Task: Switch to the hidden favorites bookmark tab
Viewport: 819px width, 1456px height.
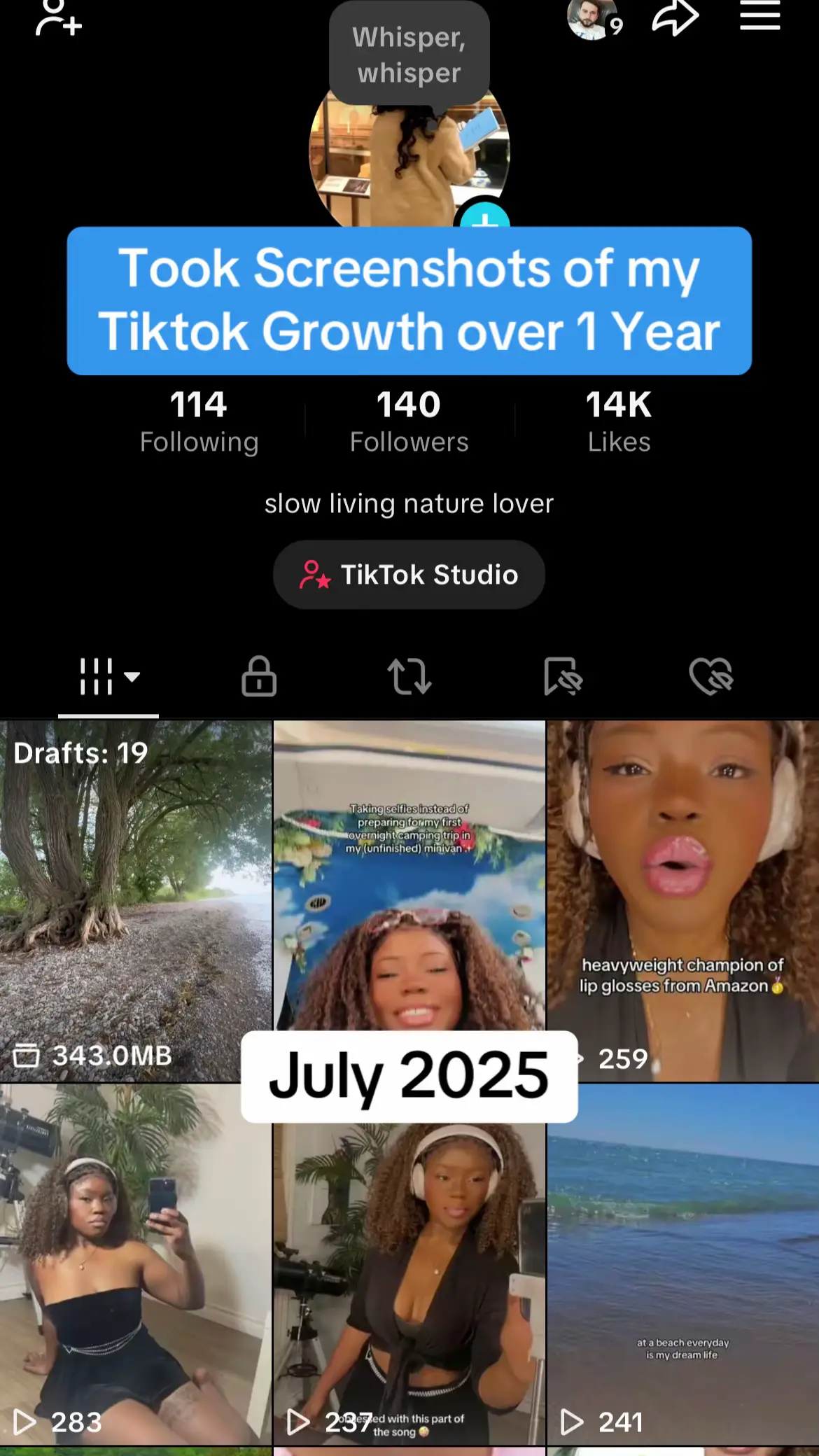Action: [563, 676]
